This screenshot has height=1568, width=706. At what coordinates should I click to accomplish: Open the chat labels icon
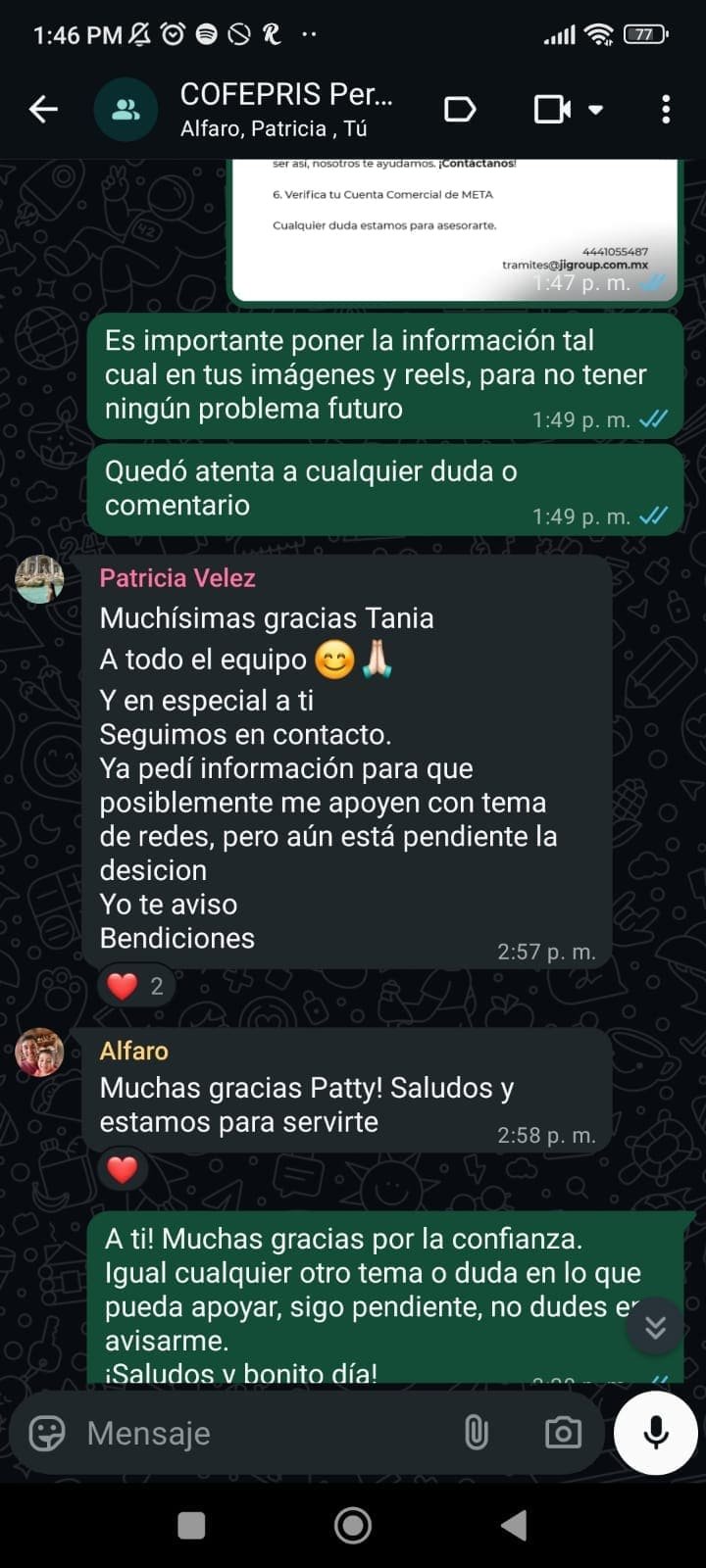[461, 109]
